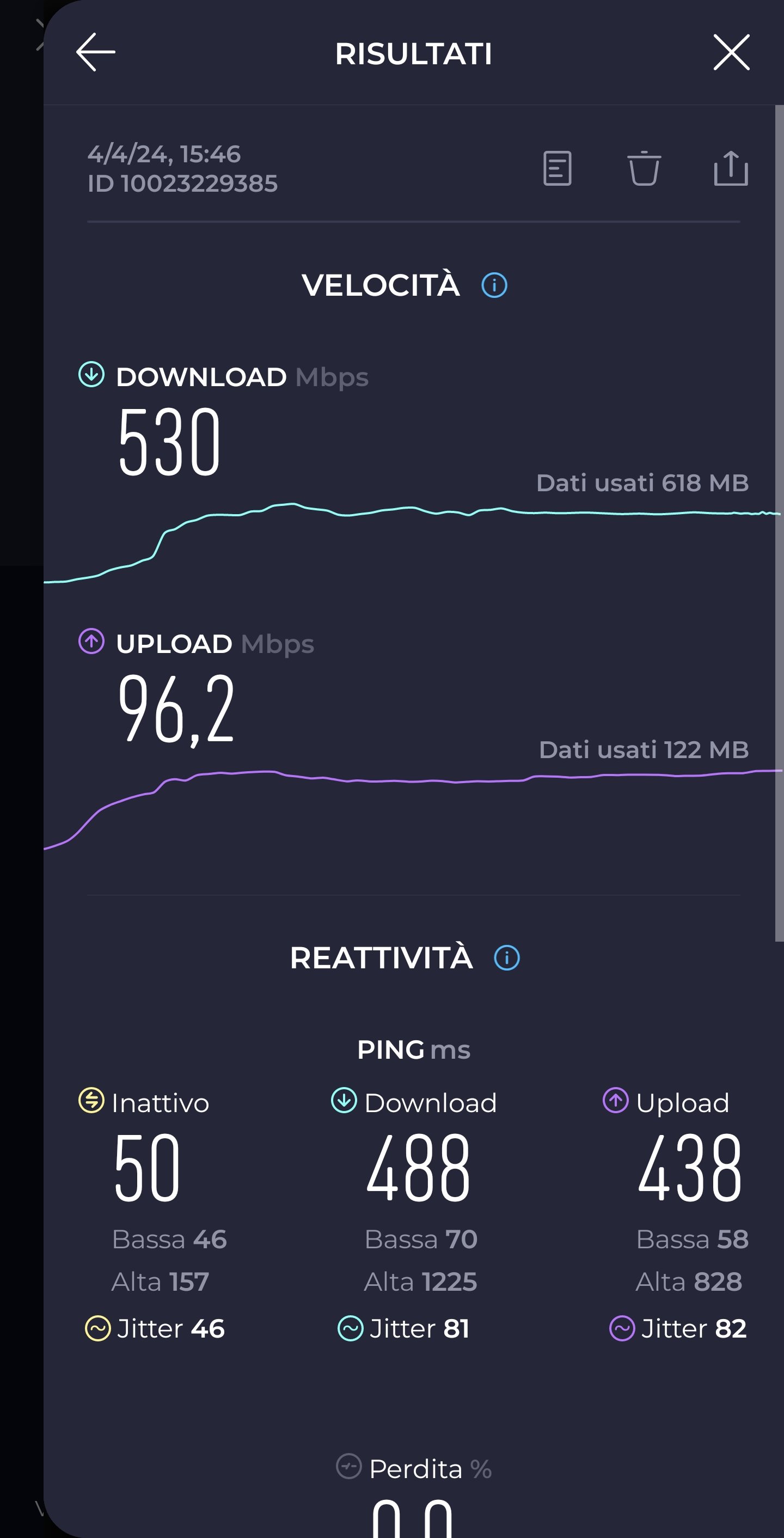
Task: Delete this speed test result
Action: click(644, 169)
